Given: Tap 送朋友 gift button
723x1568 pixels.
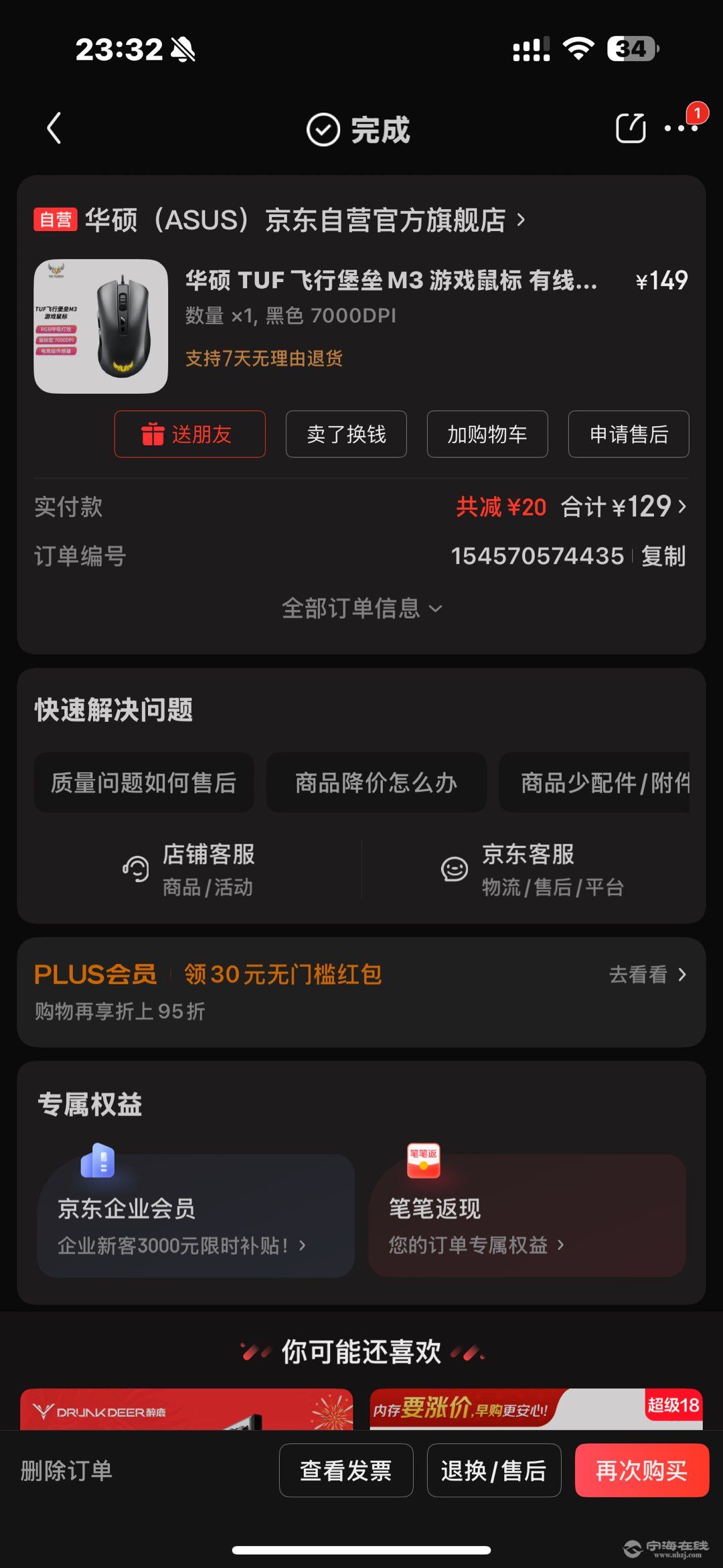Looking at the screenshot, I should point(189,434).
